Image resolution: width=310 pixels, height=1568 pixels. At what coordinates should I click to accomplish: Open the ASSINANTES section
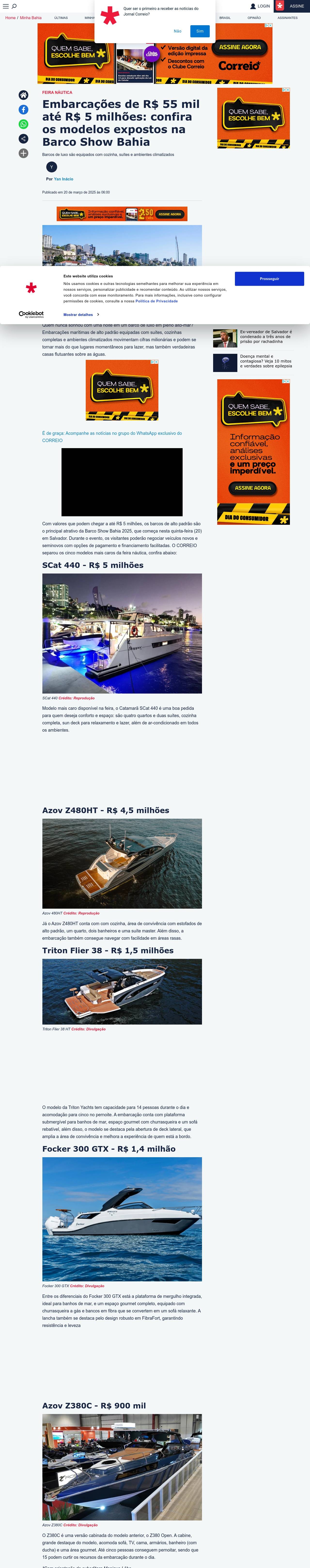287,18
